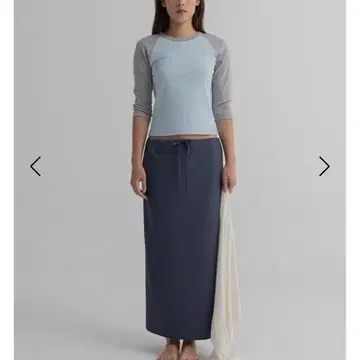360x360 pixels.
Task: Open the model photo full size
Action: (x=180, y=180)
